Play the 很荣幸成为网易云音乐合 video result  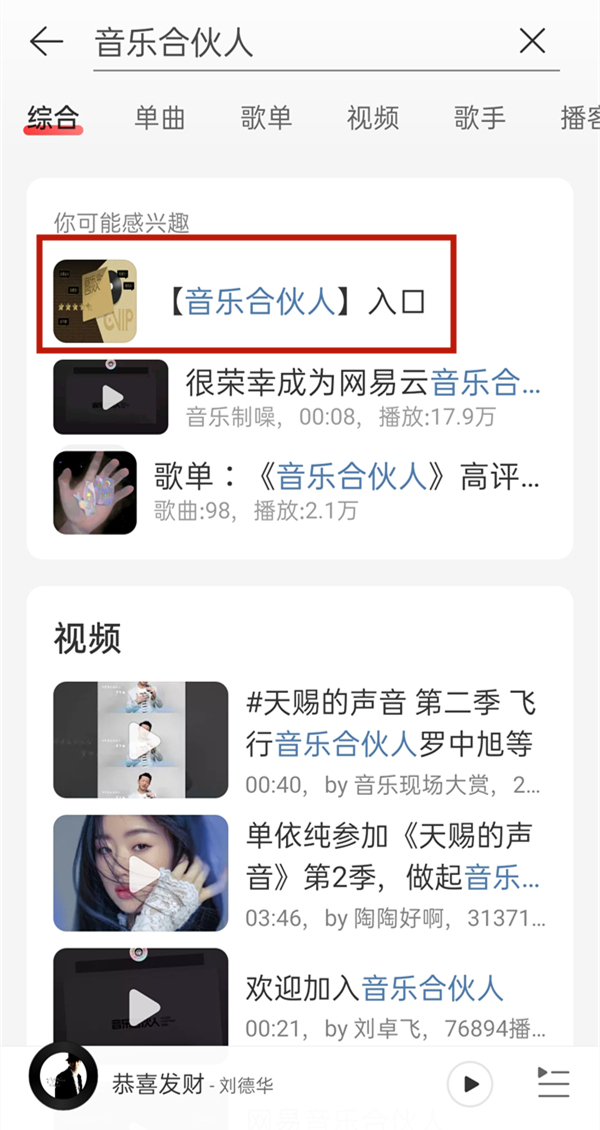[110, 397]
